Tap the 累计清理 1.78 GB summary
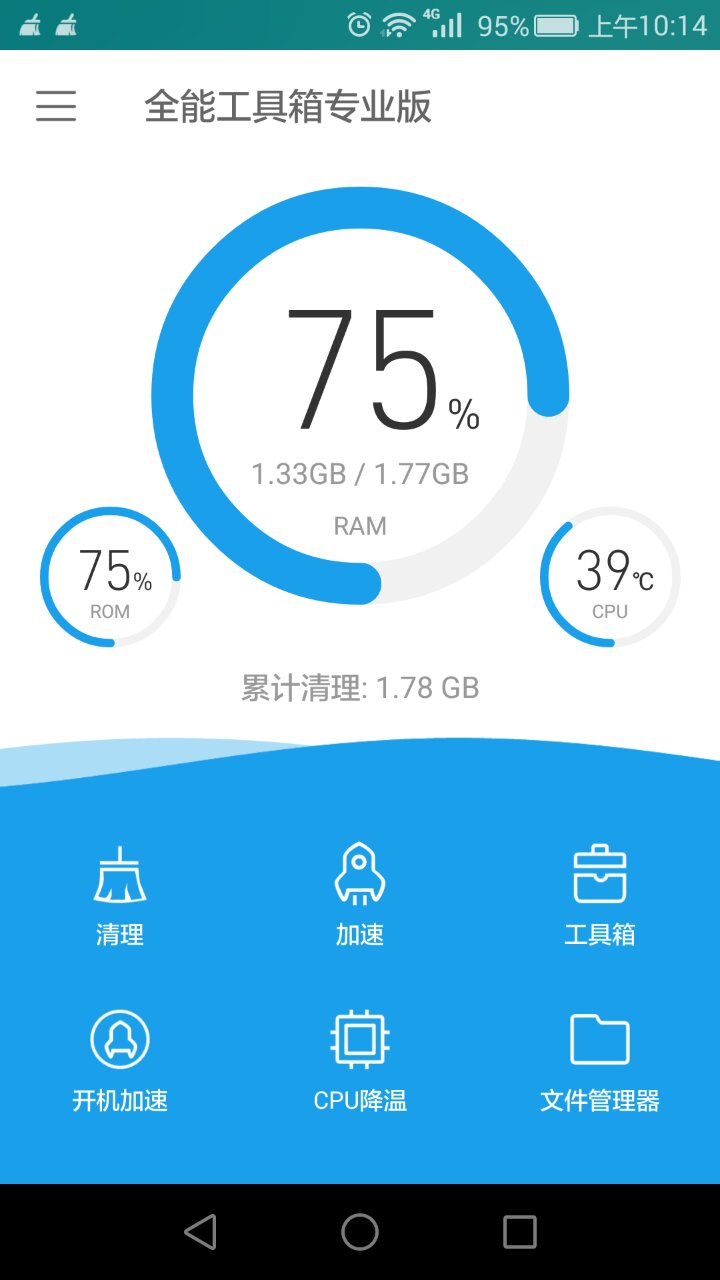 pyautogui.click(x=360, y=688)
